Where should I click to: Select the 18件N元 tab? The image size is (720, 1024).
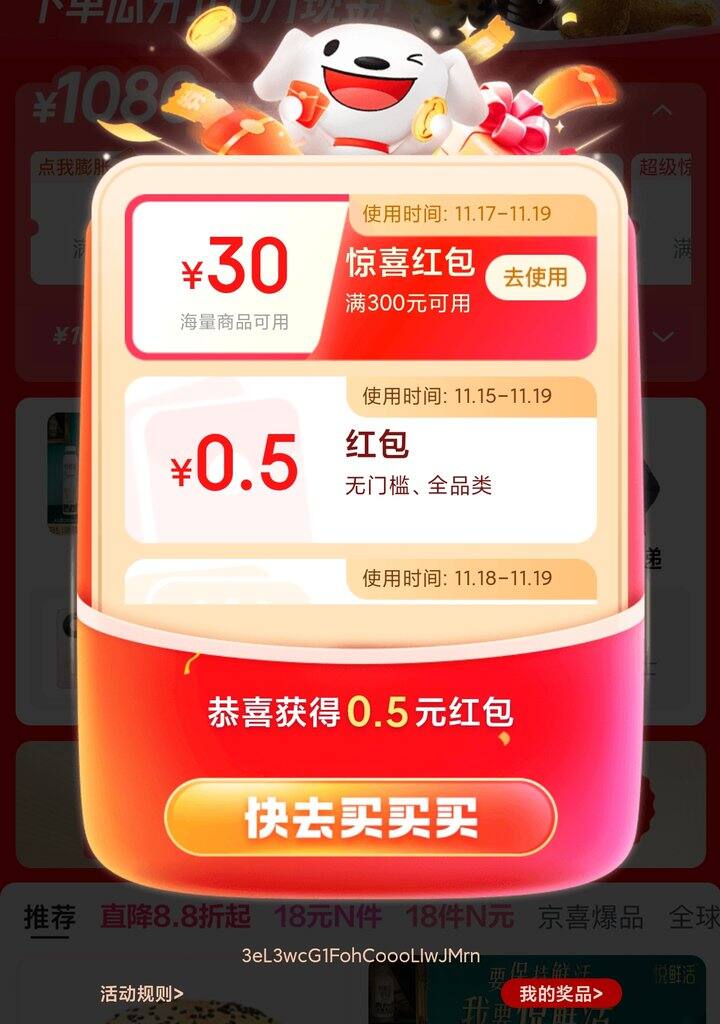tap(459, 916)
